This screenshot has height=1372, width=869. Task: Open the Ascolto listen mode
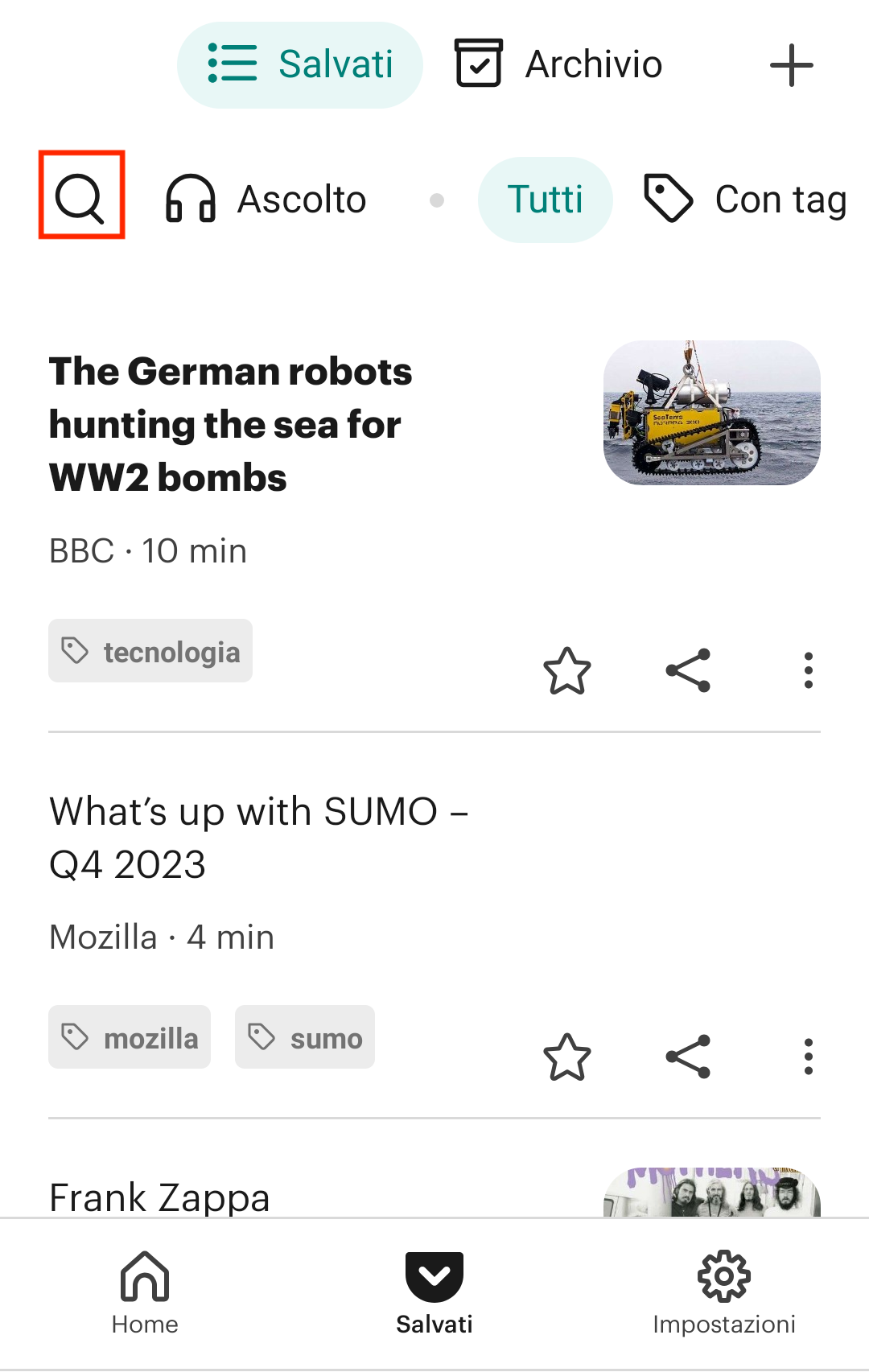(x=266, y=200)
